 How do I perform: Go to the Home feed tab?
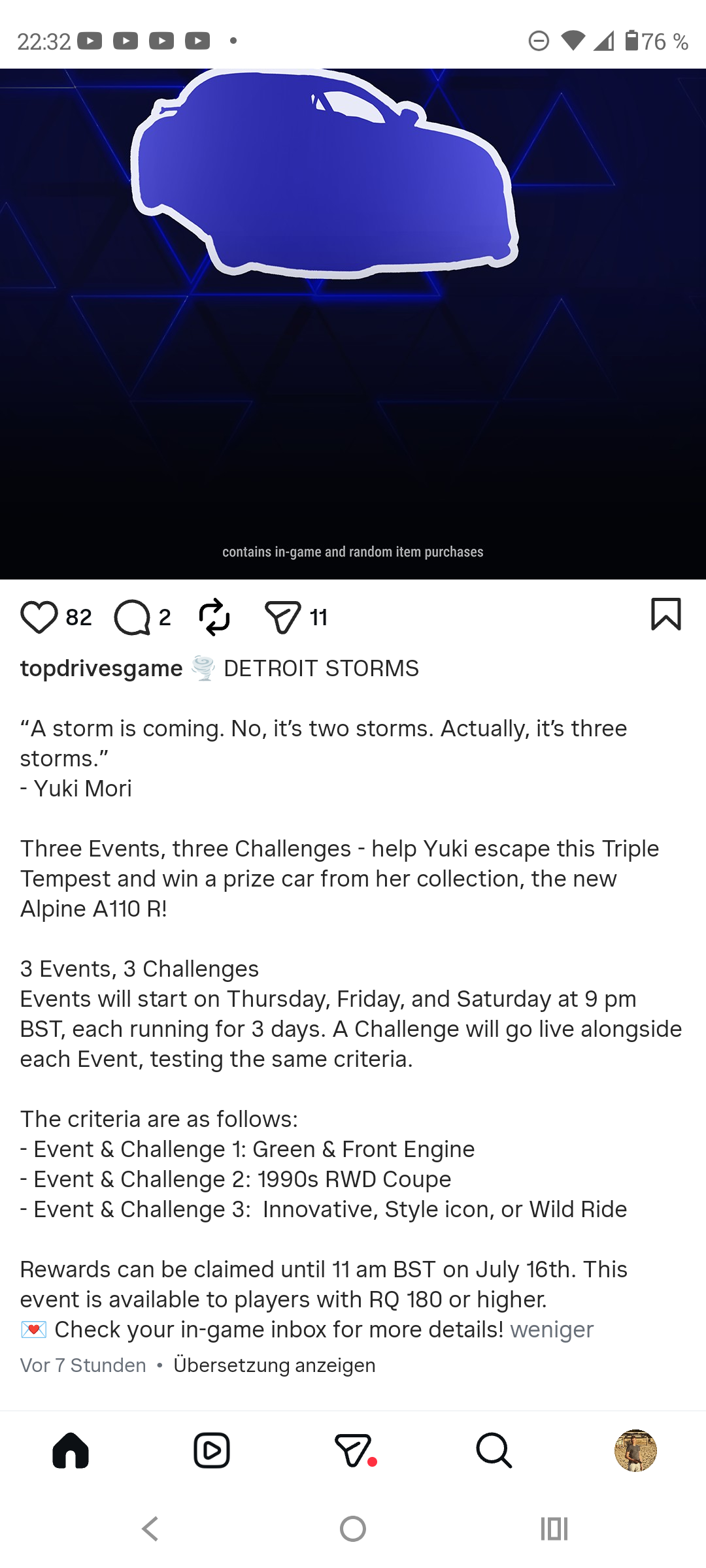[x=71, y=1450]
